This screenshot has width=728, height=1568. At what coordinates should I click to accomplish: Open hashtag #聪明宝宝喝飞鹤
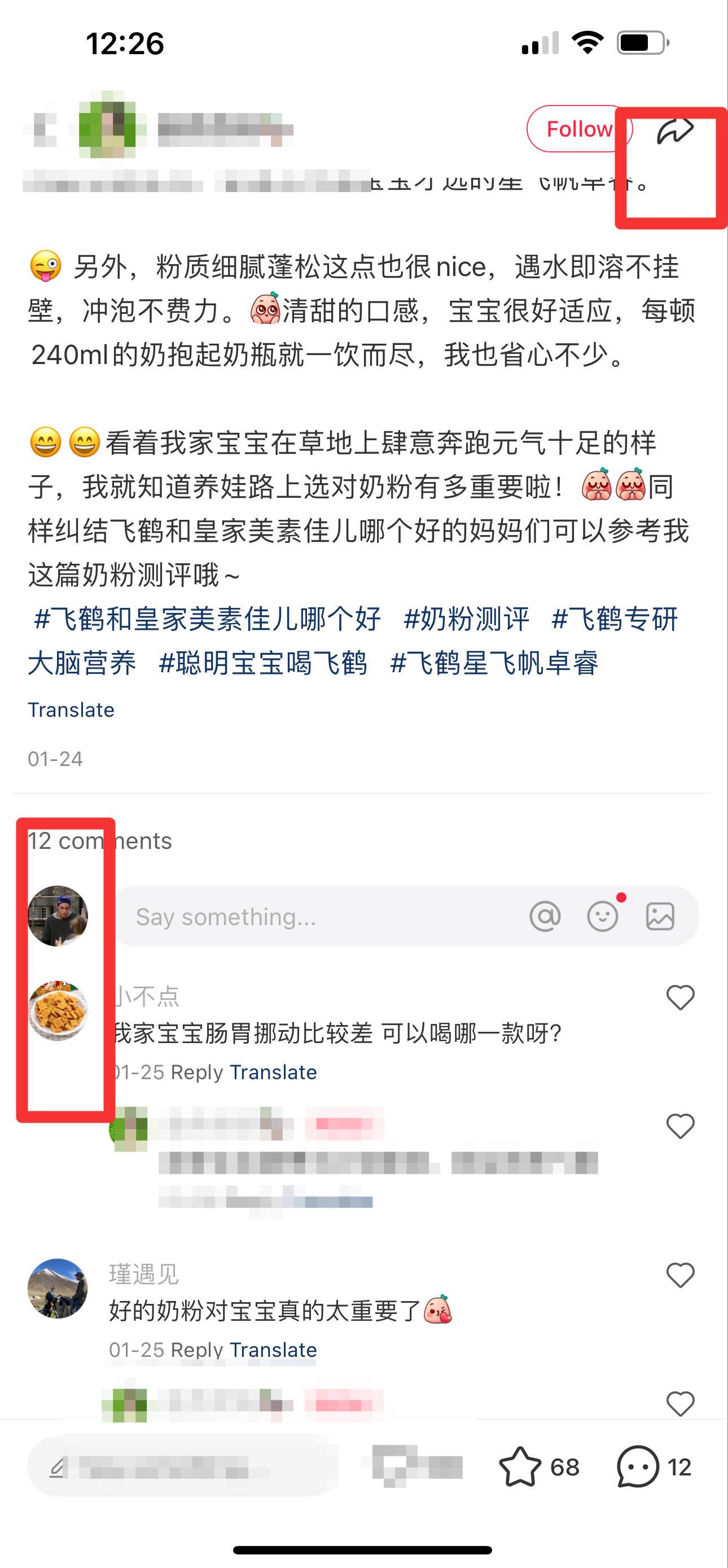tap(263, 662)
